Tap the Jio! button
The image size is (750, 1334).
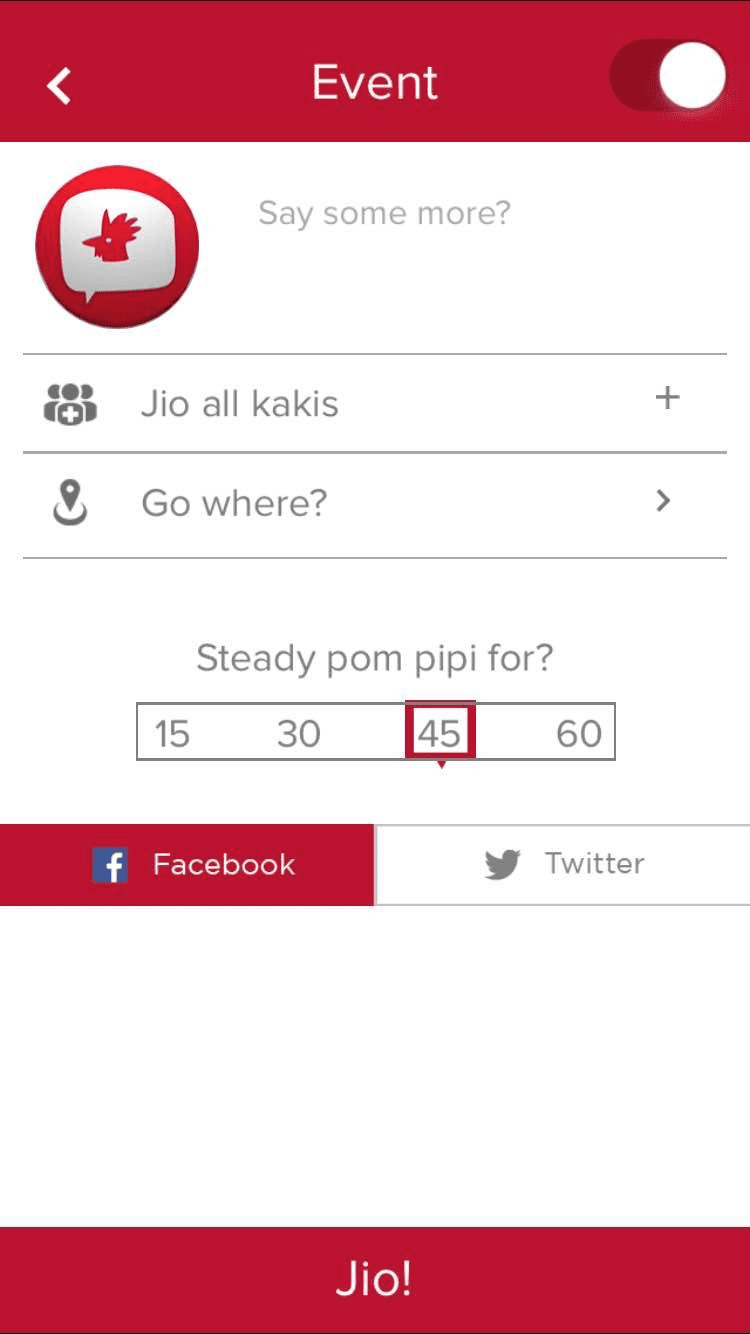[375, 1280]
